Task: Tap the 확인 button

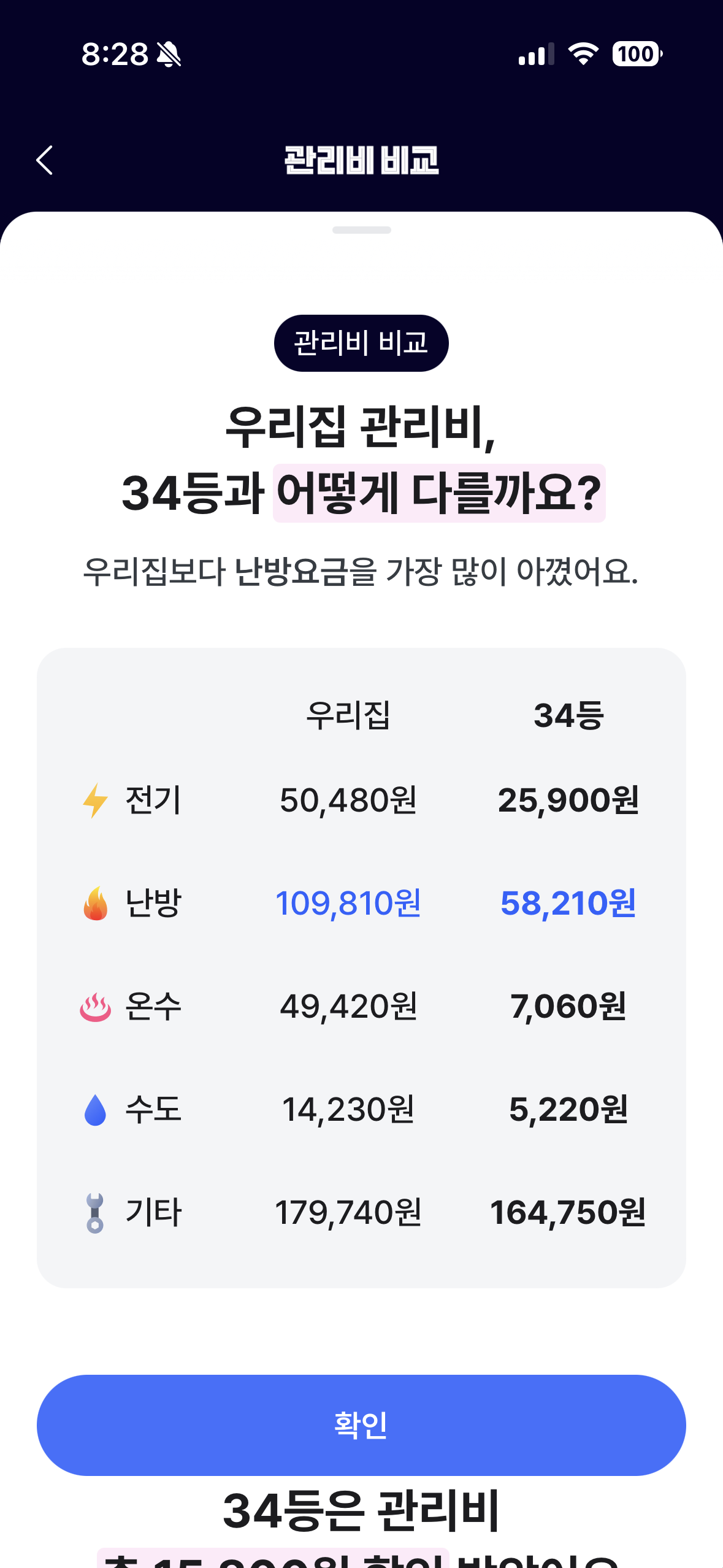Action: point(361,1424)
